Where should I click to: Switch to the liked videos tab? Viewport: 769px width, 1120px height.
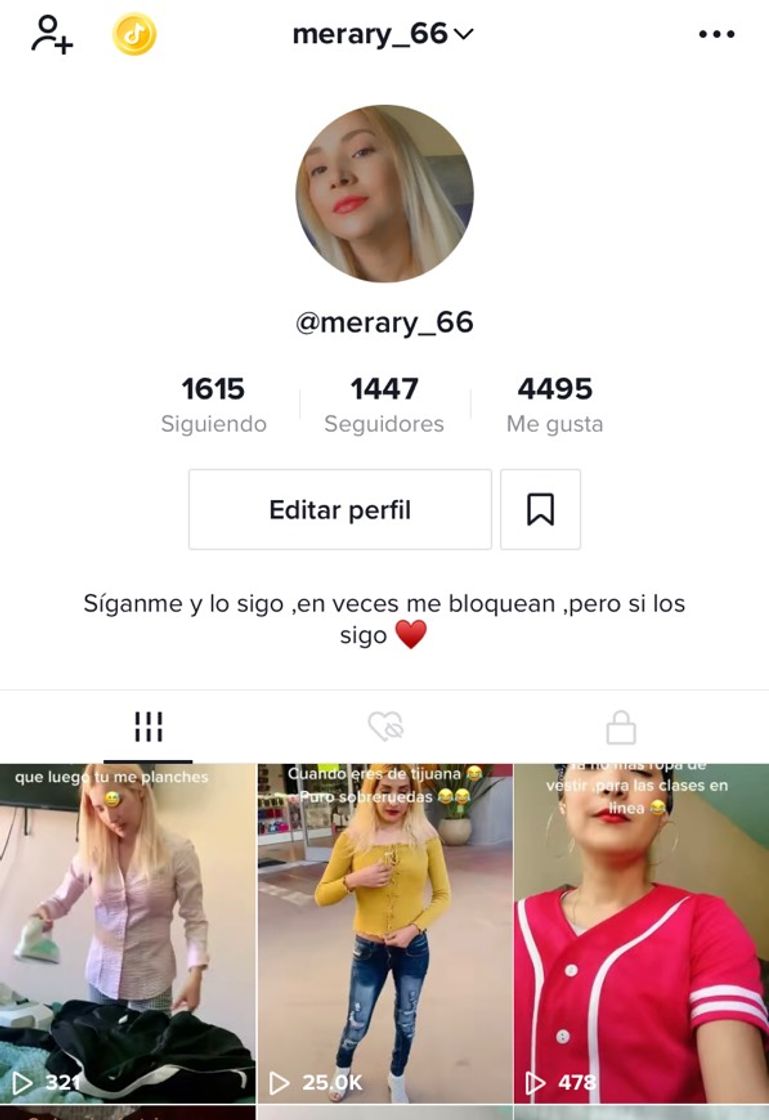385,727
